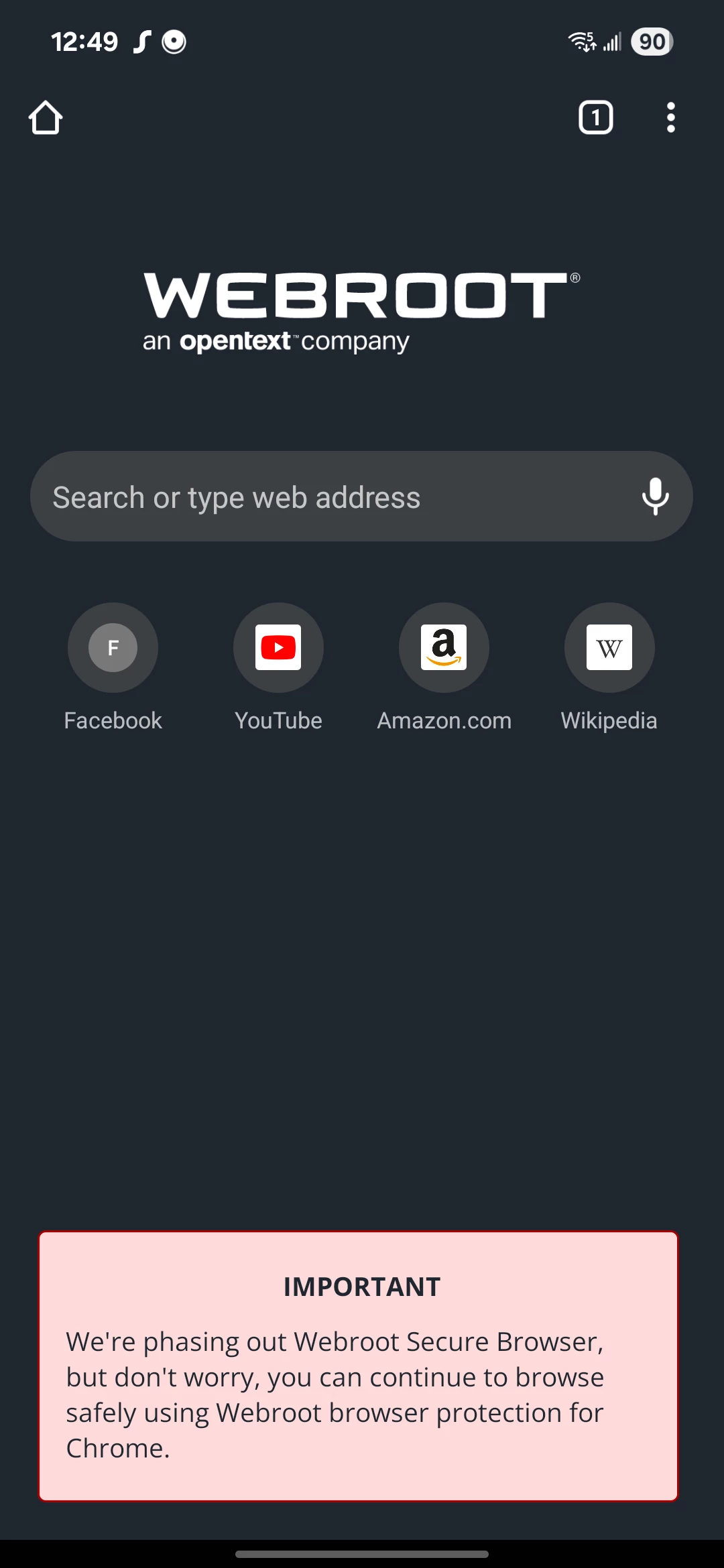
Task: Open the three-dot overflow menu
Action: 670,118
